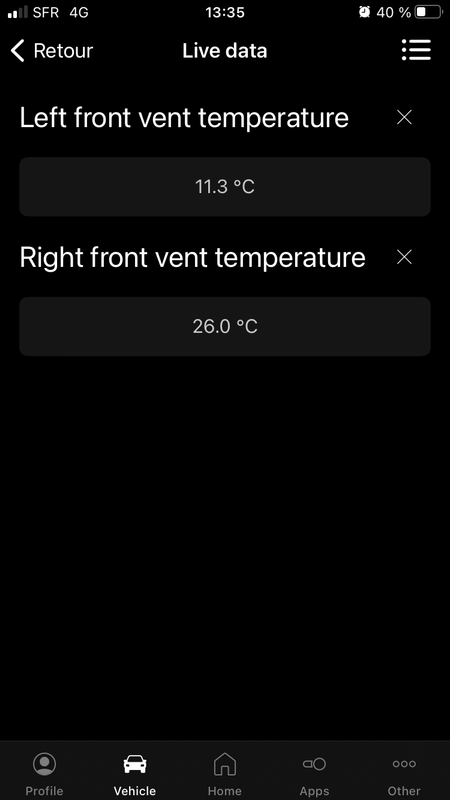Switch to the Profile tab
Image resolution: width=450 pixels, height=800 pixels.
click(44, 774)
